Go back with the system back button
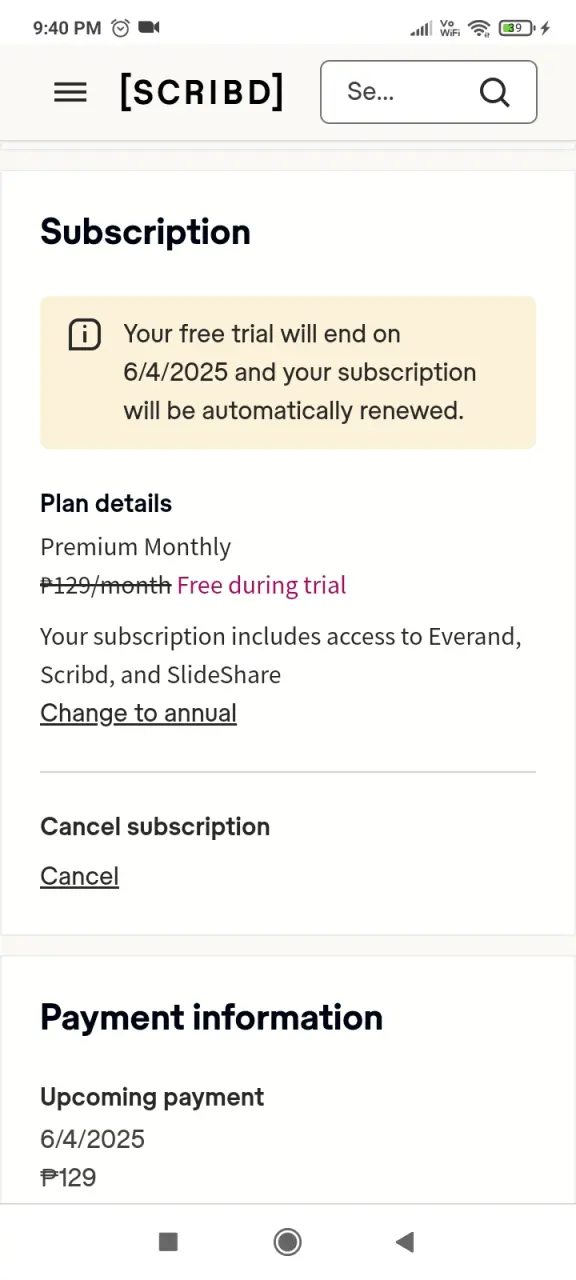Image resolution: width=576 pixels, height=1280 pixels. [x=404, y=1242]
